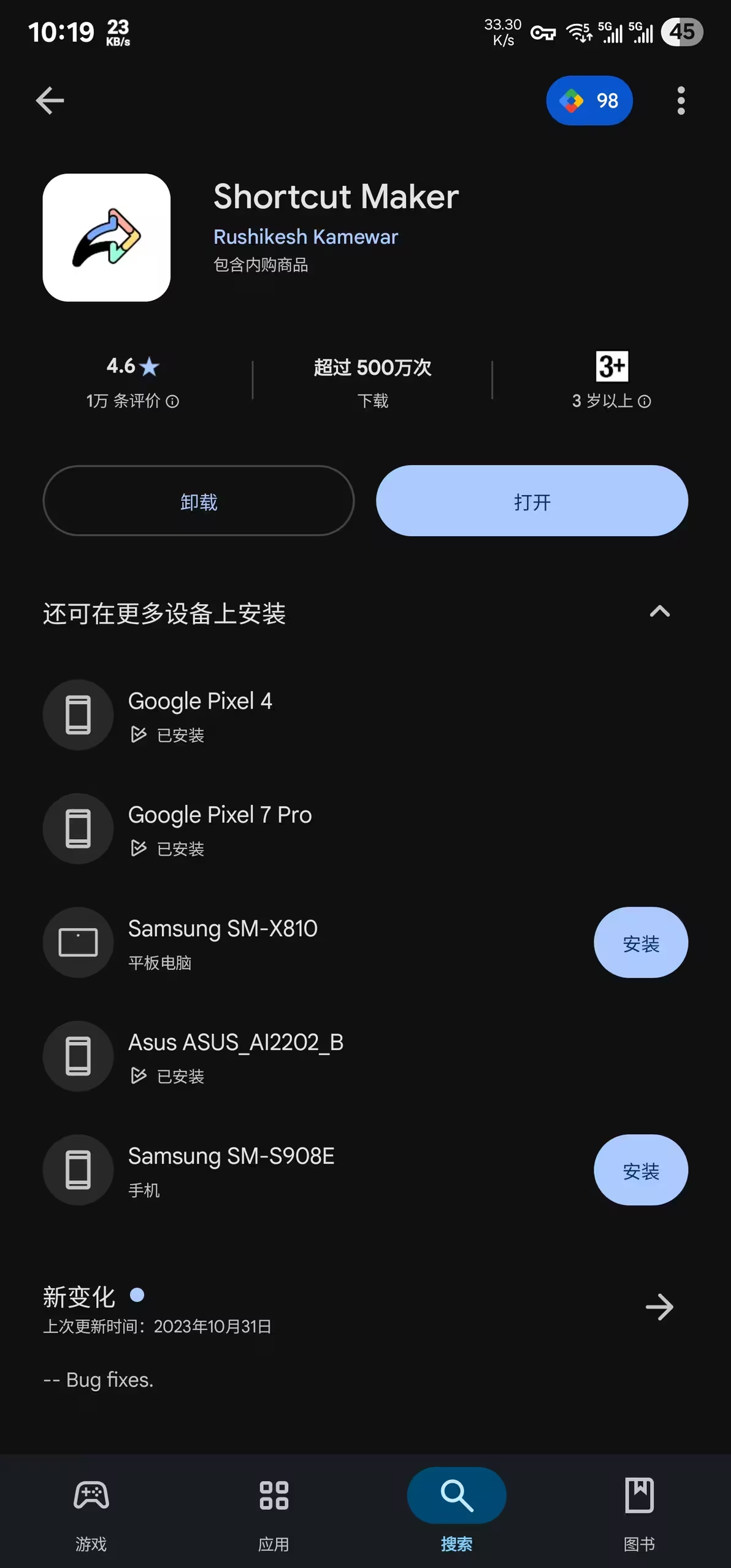Tap the back arrow at top left
Screen dimensions: 731x1568
pos(49,101)
